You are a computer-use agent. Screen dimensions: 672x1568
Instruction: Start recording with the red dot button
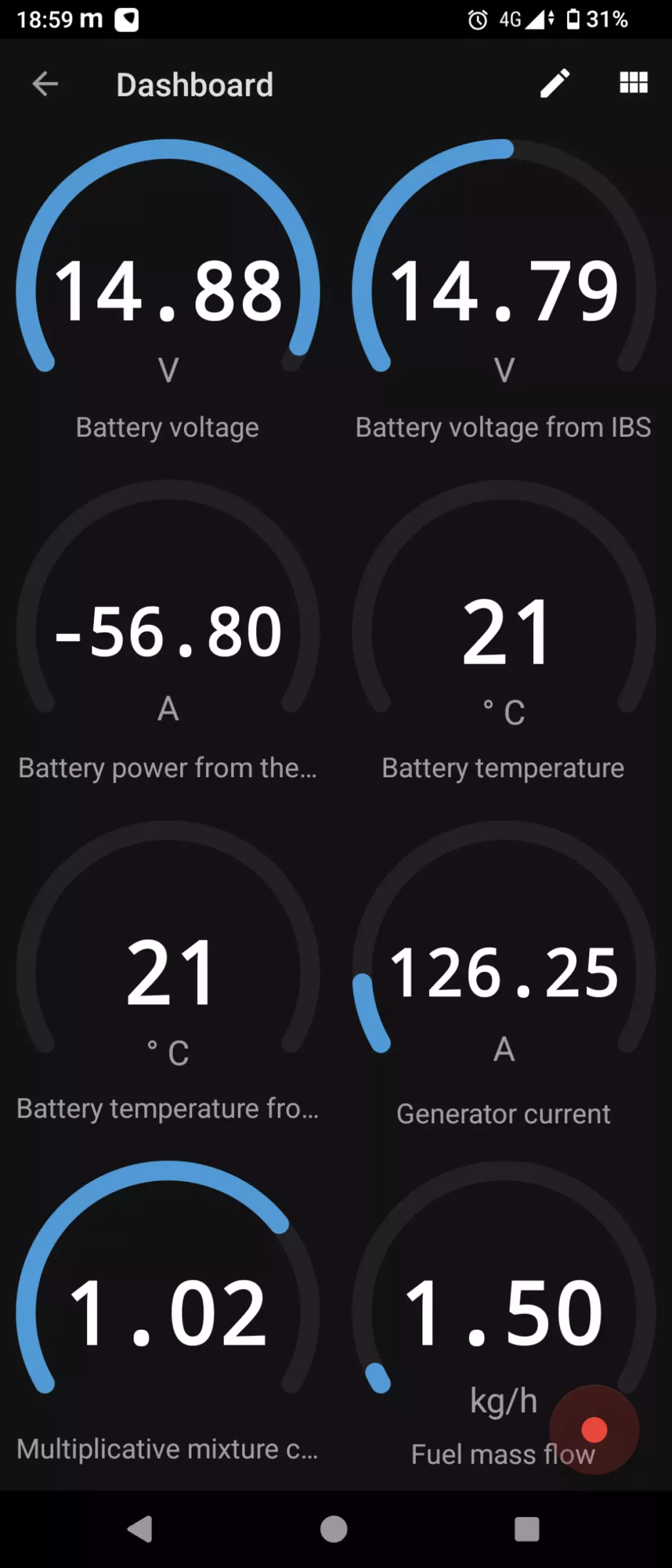[594, 1430]
